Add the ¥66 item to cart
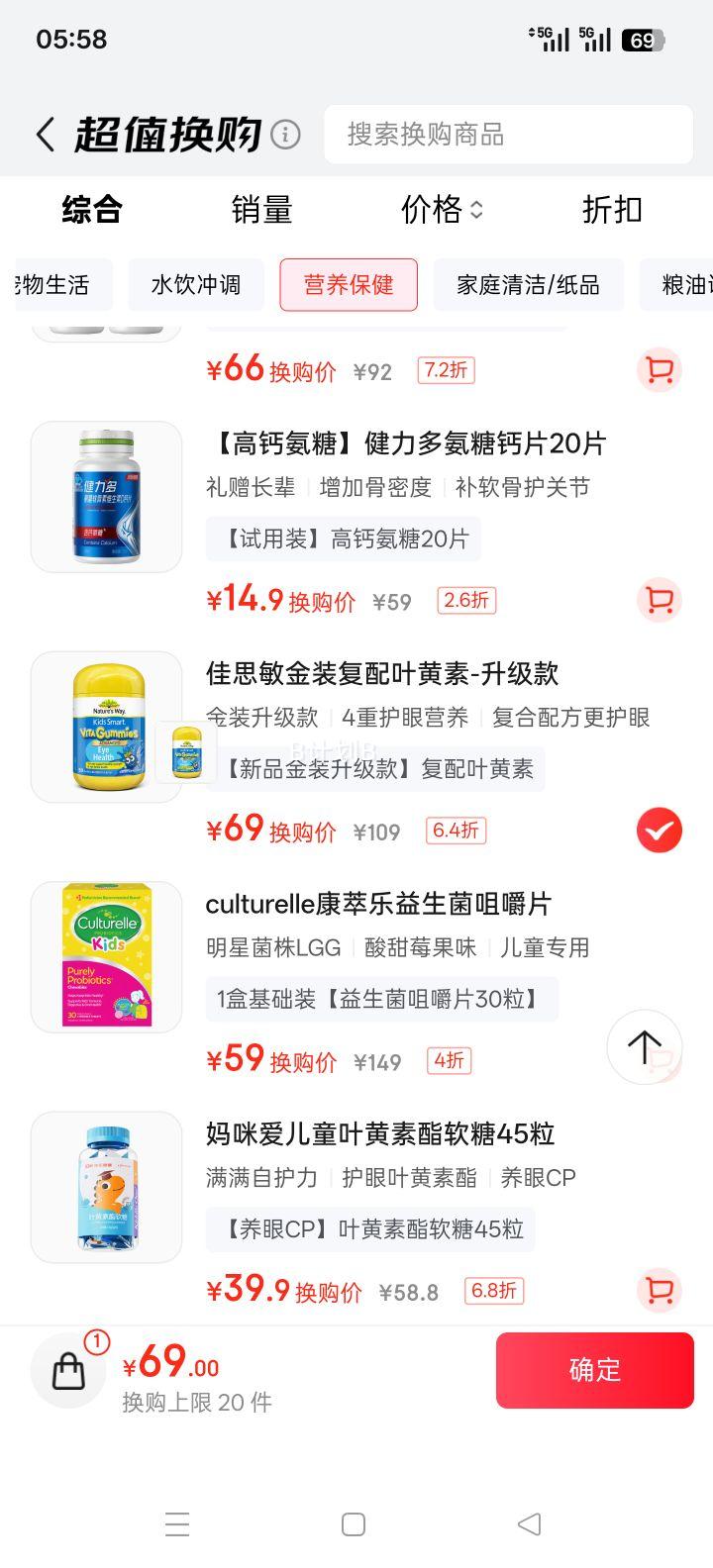Viewport: 713px width, 1568px height. click(659, 370)
